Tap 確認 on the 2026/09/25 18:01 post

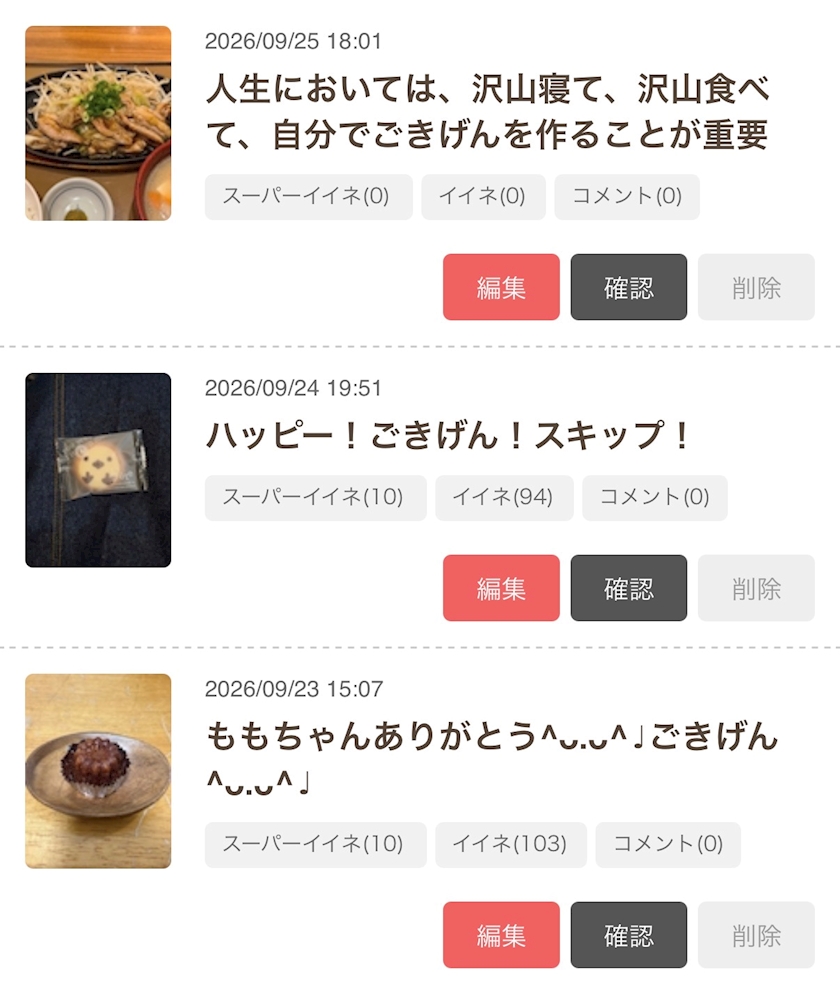(x=629, y=287)
